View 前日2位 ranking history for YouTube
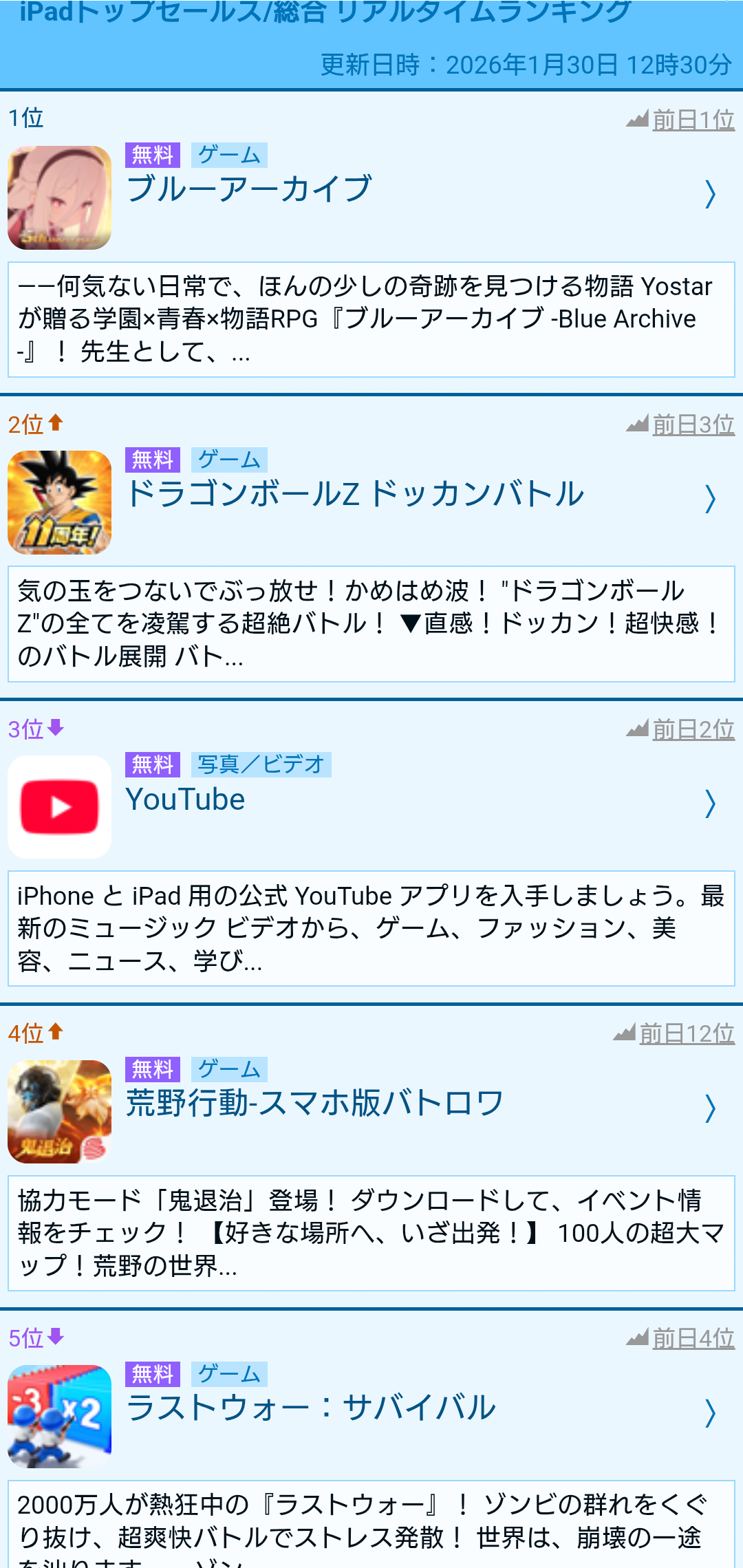This screenshot has height=1568, width=743. (x=692, y=729)
